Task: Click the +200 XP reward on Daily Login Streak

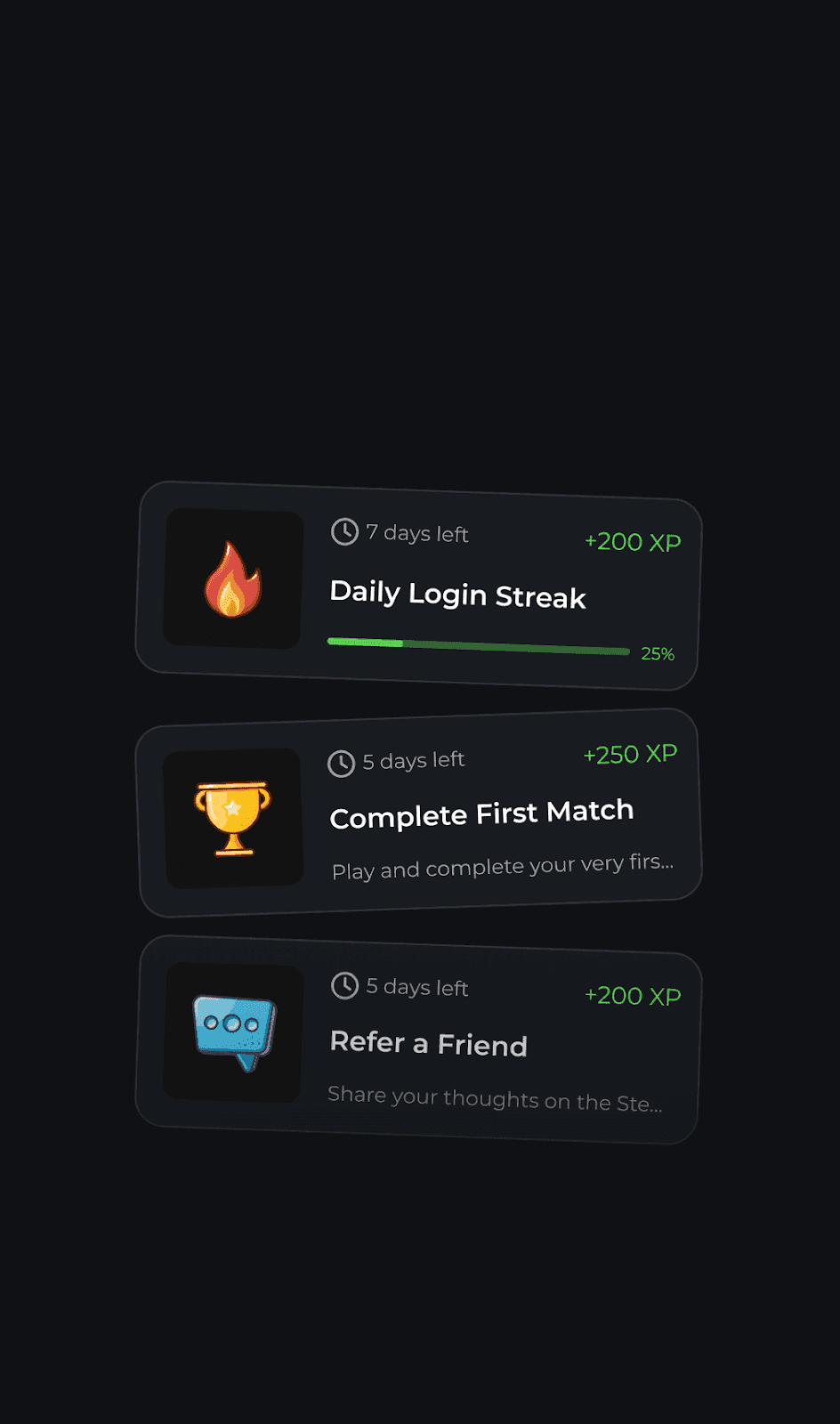Action: tap(632, 542)
